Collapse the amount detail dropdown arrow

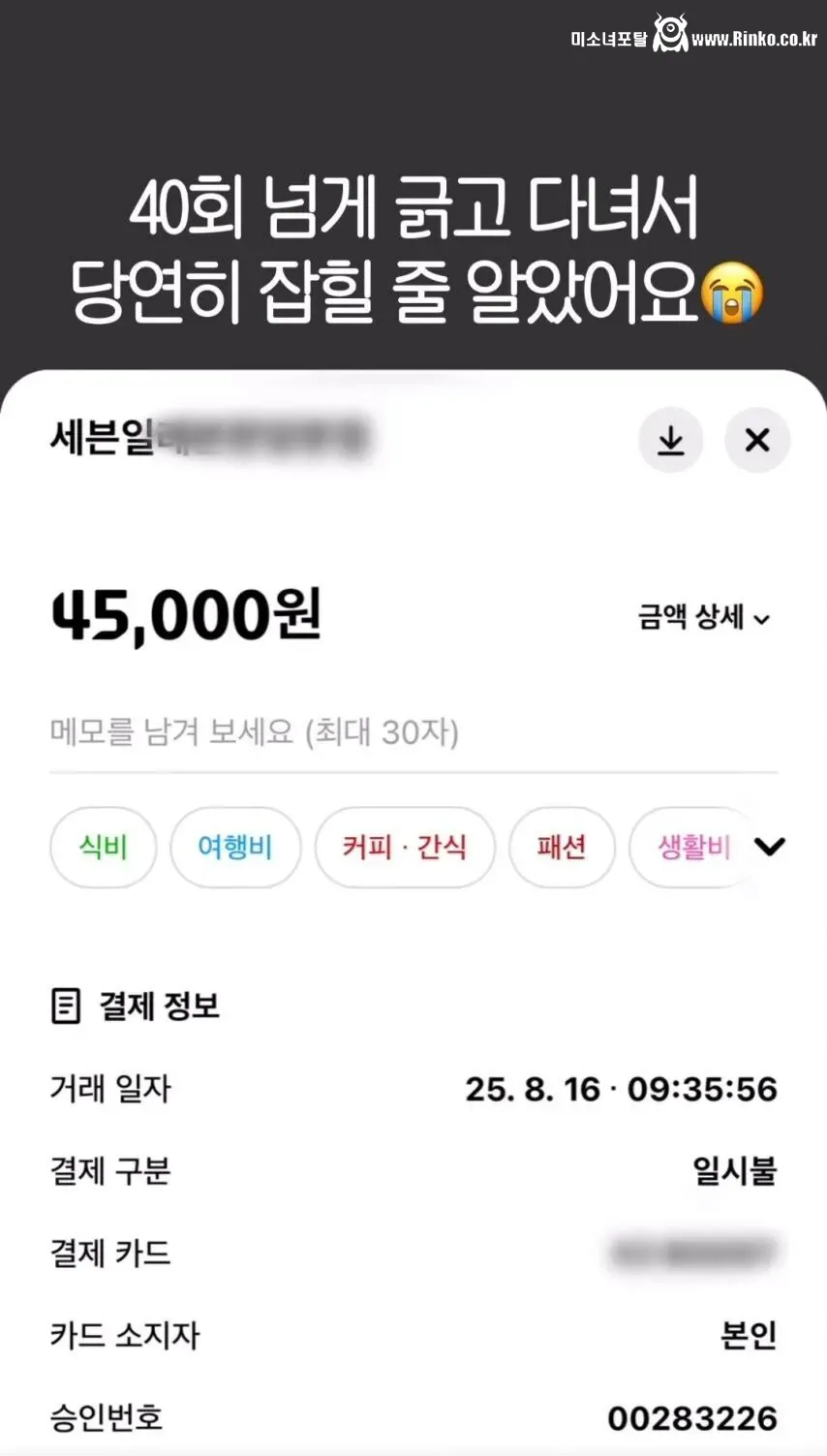[764, 619]
